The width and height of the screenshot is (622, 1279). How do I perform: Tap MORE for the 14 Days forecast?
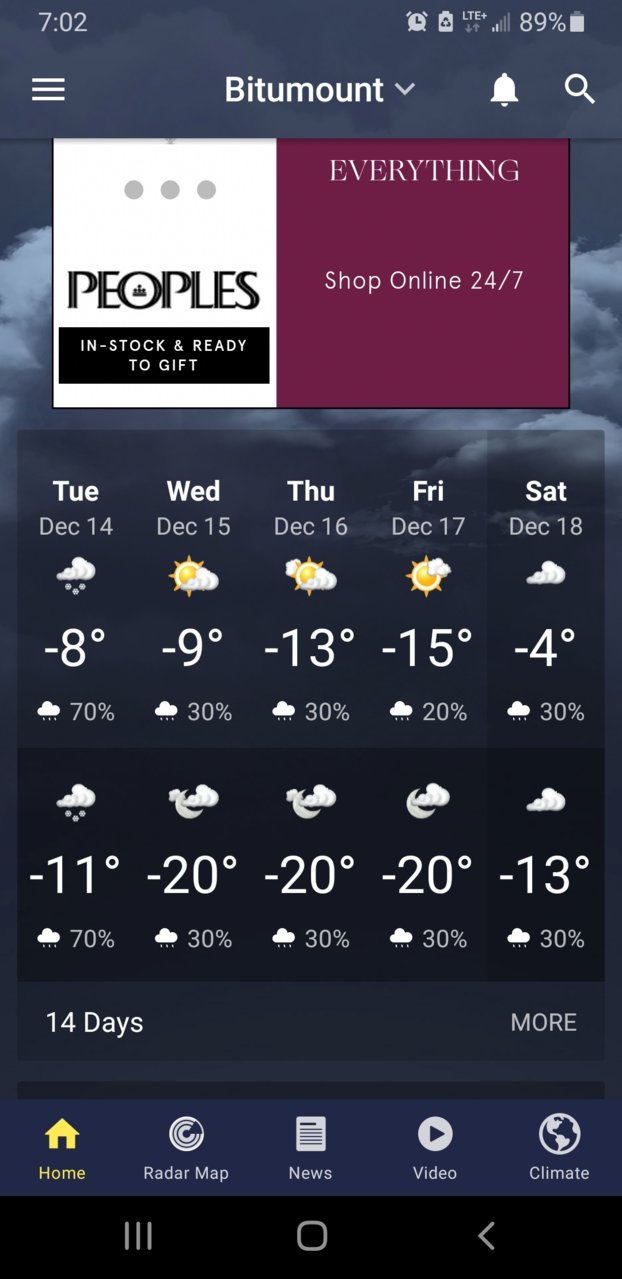click(543, 1022)
